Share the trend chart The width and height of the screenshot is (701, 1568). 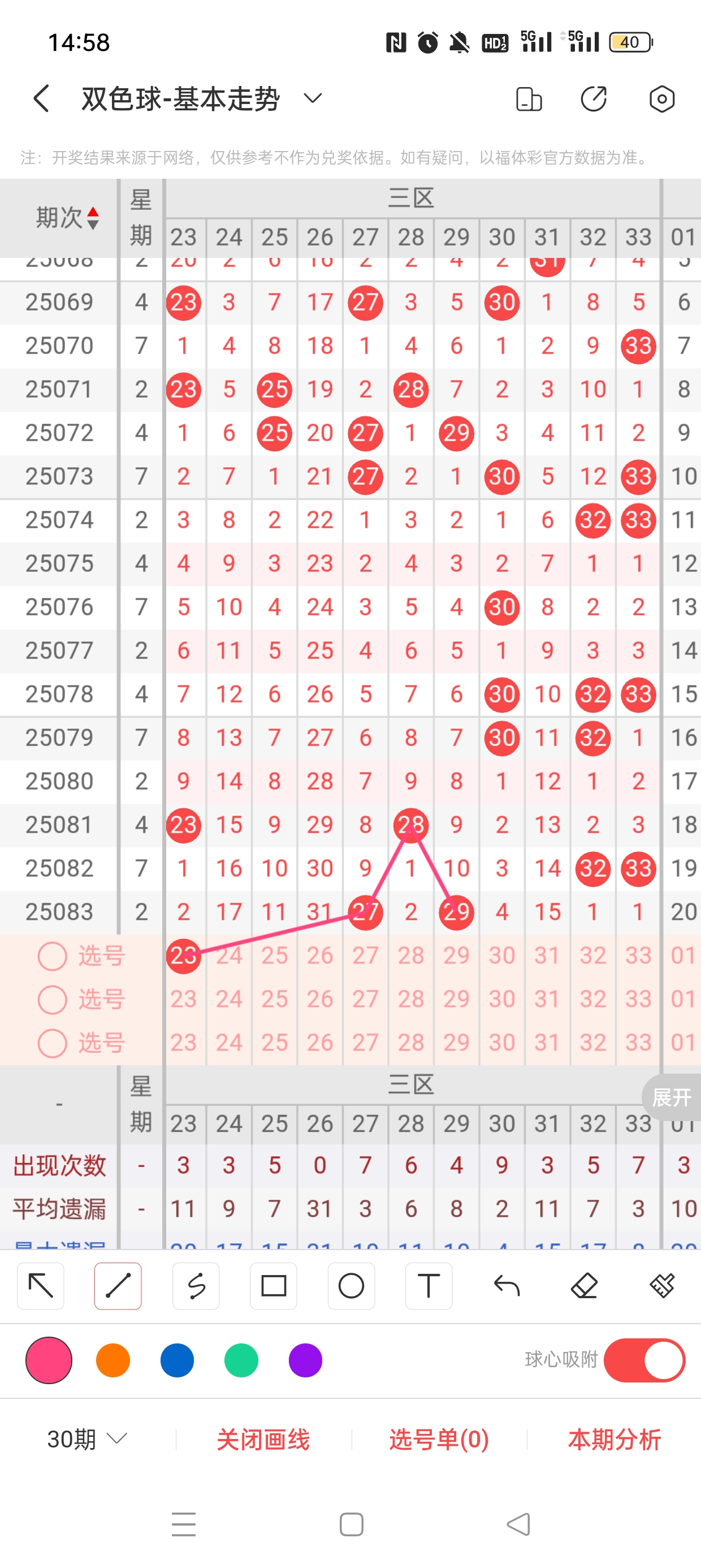coord(593,99)
